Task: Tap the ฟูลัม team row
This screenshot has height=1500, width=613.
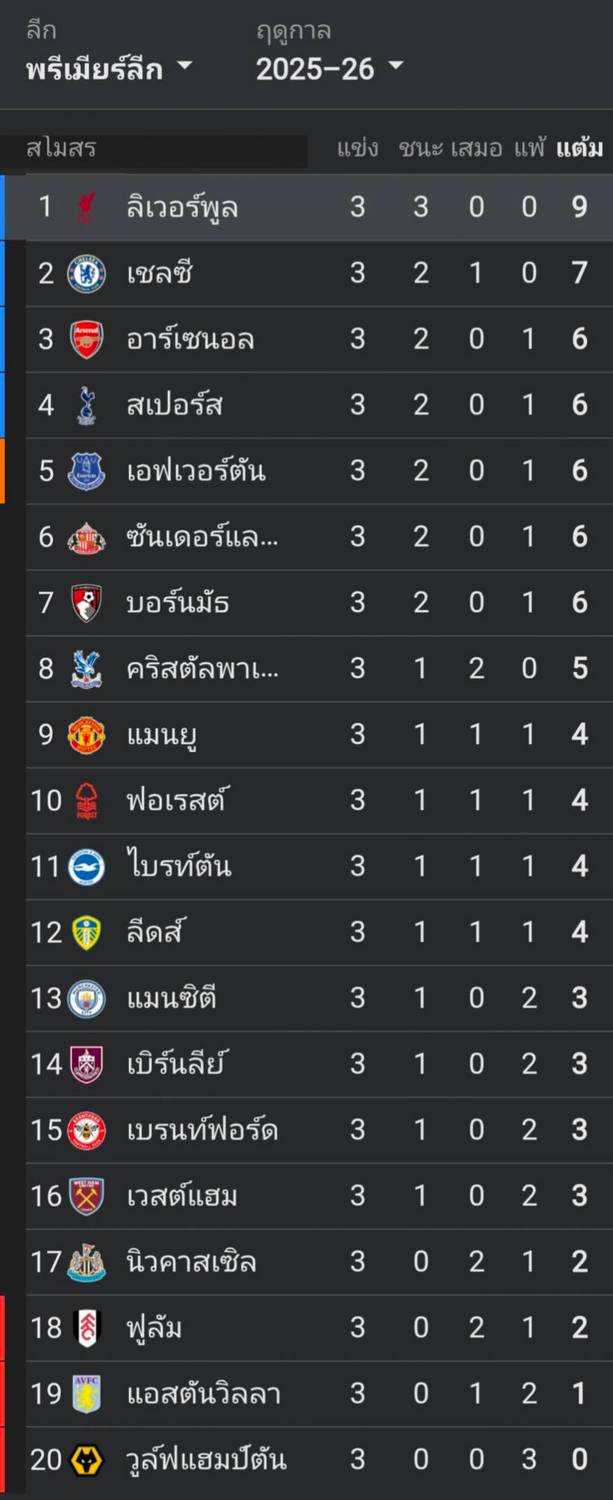Action: 154,1328
